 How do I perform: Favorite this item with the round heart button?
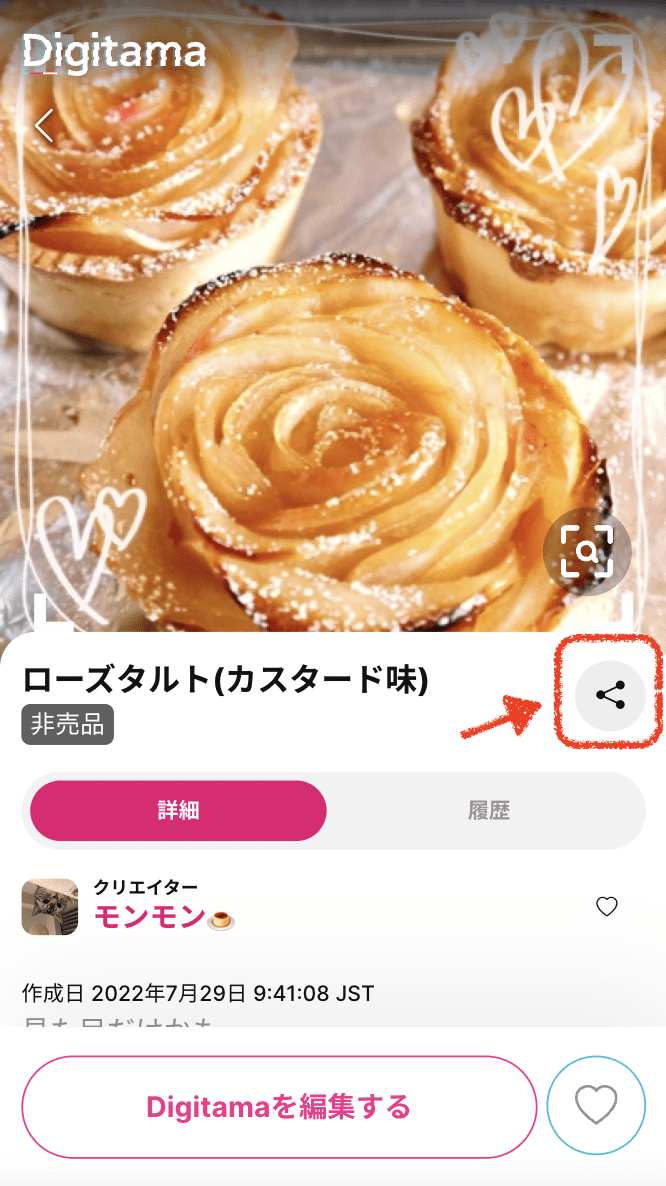596,1107
